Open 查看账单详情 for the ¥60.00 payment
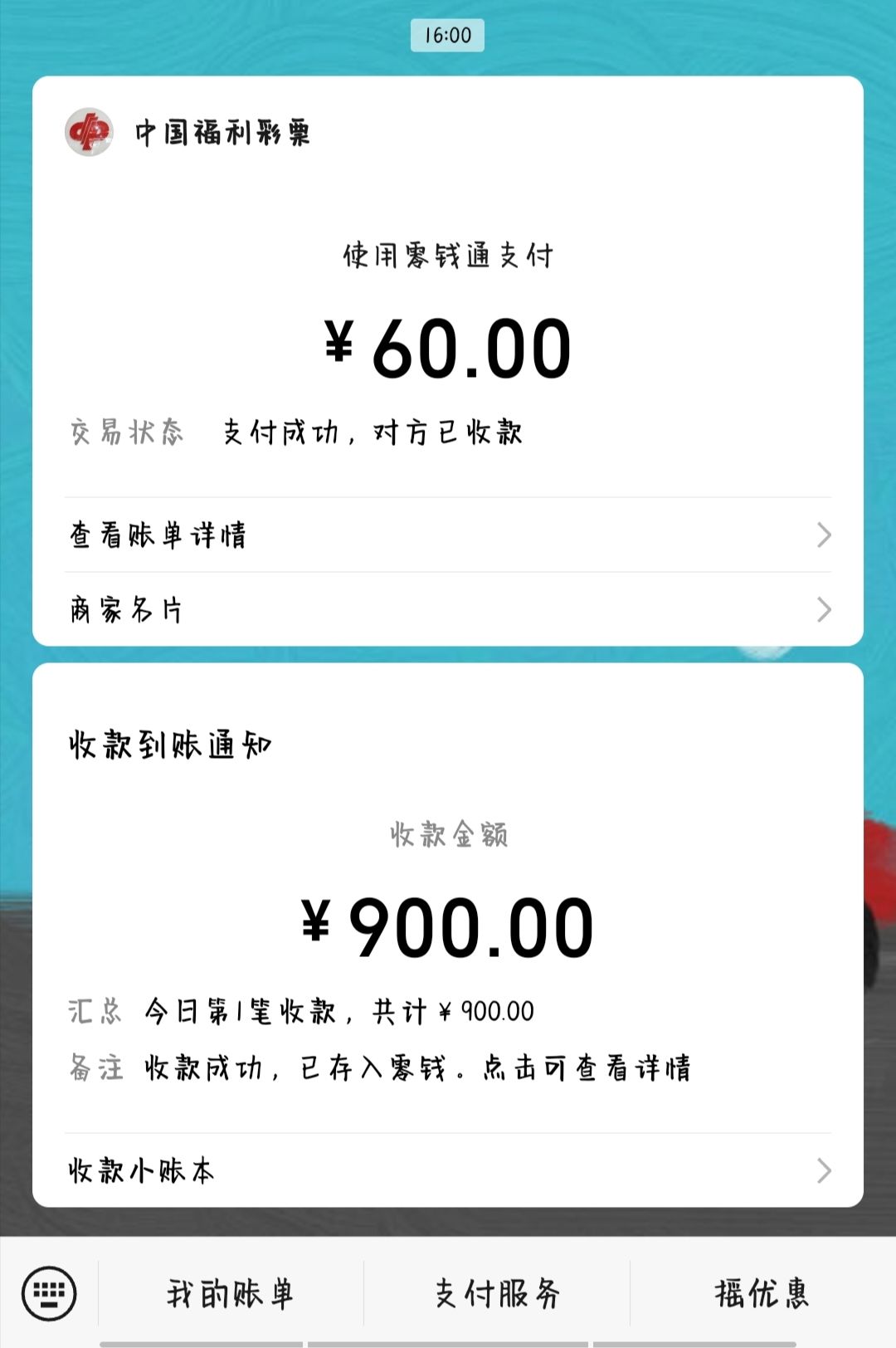896x1348 pixels. point(448,535)
